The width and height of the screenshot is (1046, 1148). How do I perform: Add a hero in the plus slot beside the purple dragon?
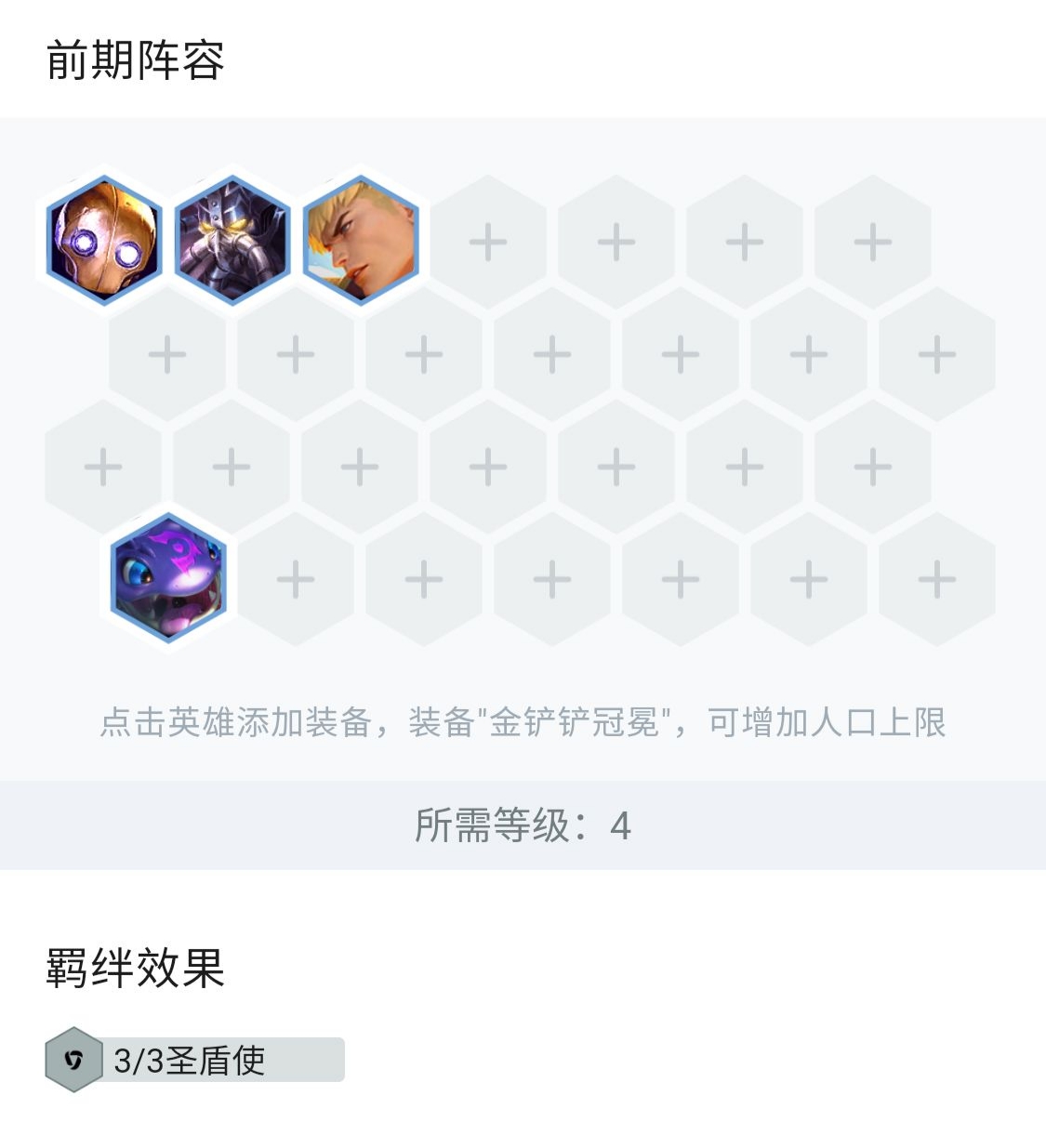coord(296,579)
